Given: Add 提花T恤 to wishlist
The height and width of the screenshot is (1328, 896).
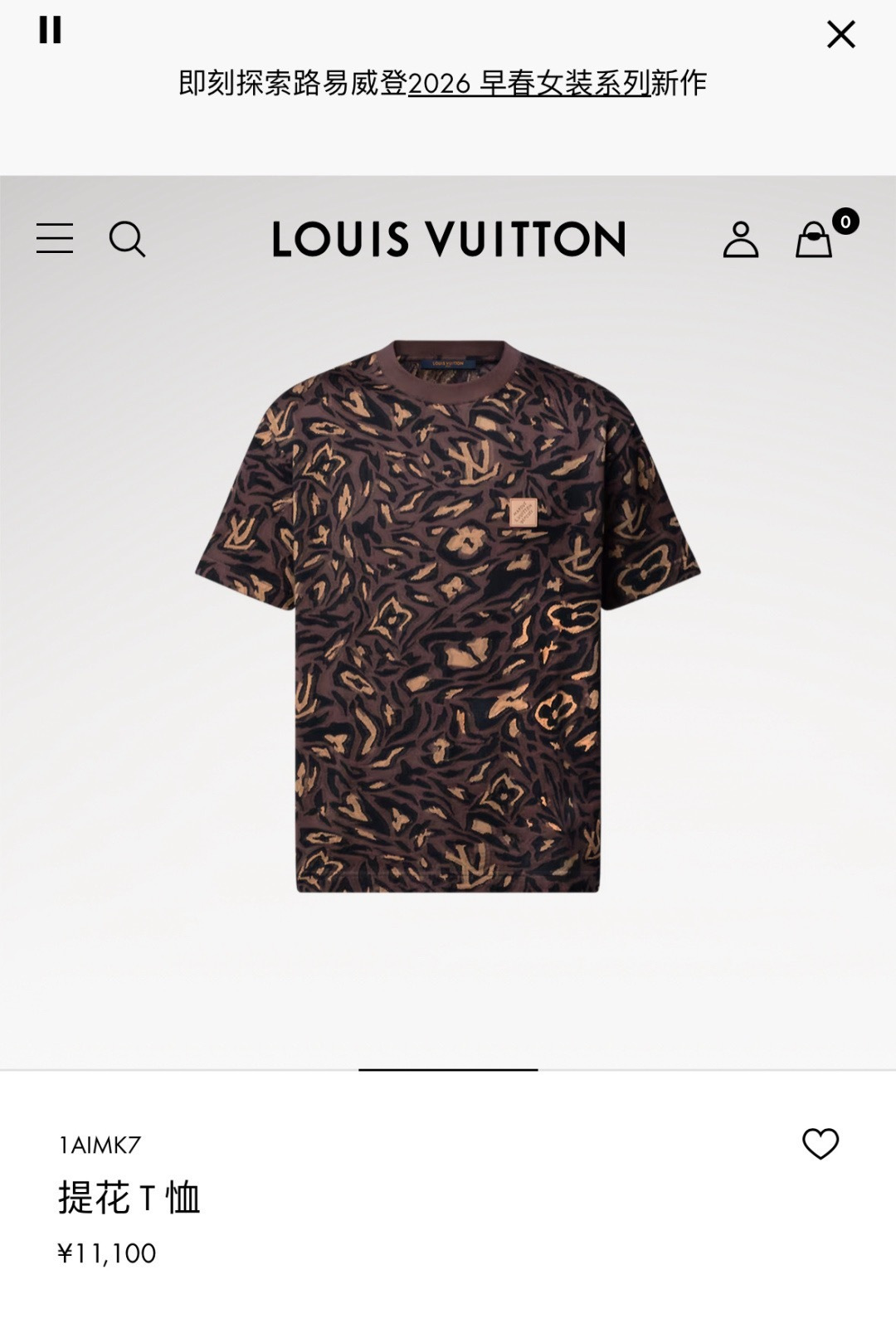Looking at the screenshot, I should click(x=821, y=1144).
